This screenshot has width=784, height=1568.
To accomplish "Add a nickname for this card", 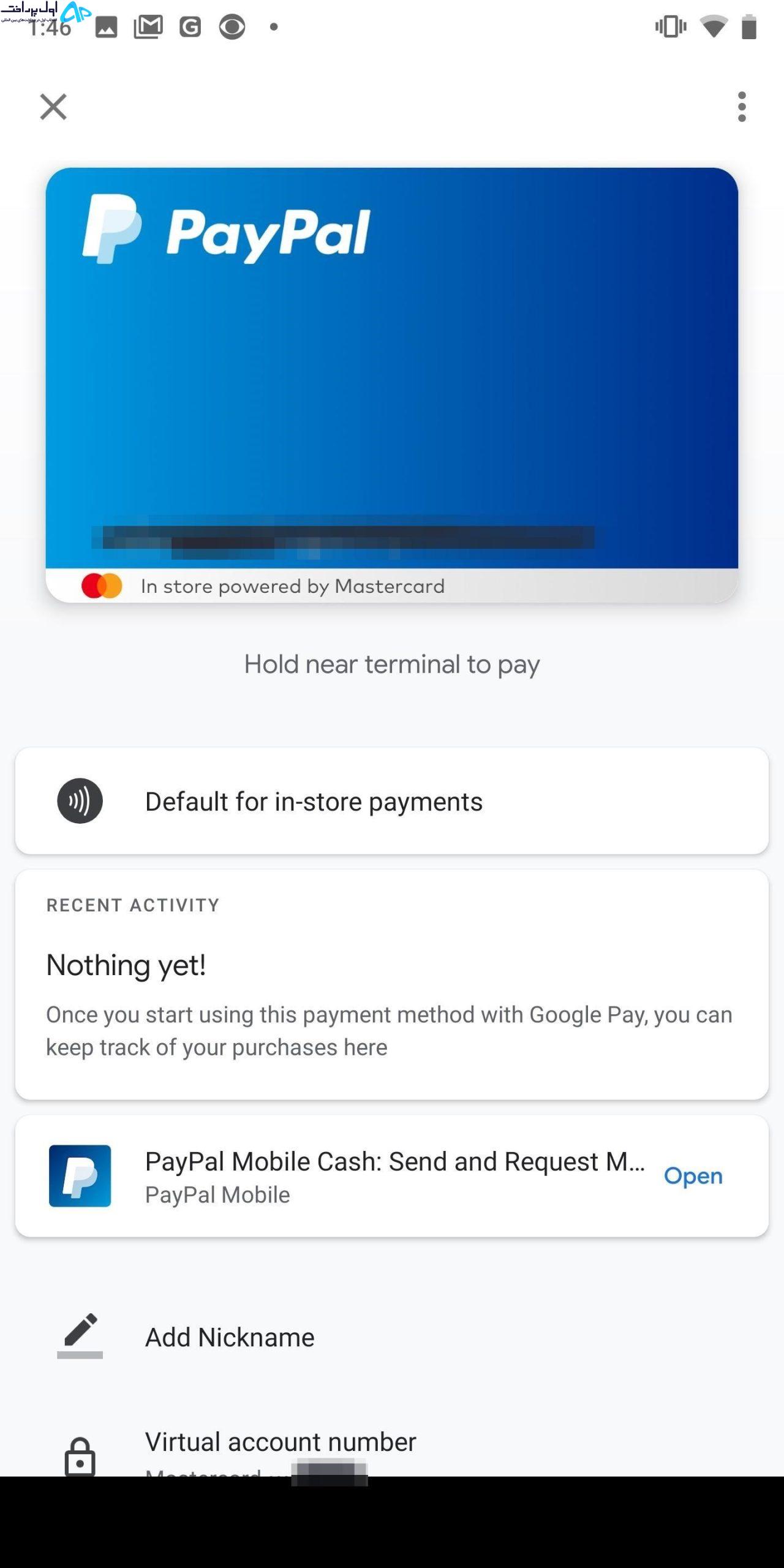I will pyautogui.click(x=392, y=1337).
